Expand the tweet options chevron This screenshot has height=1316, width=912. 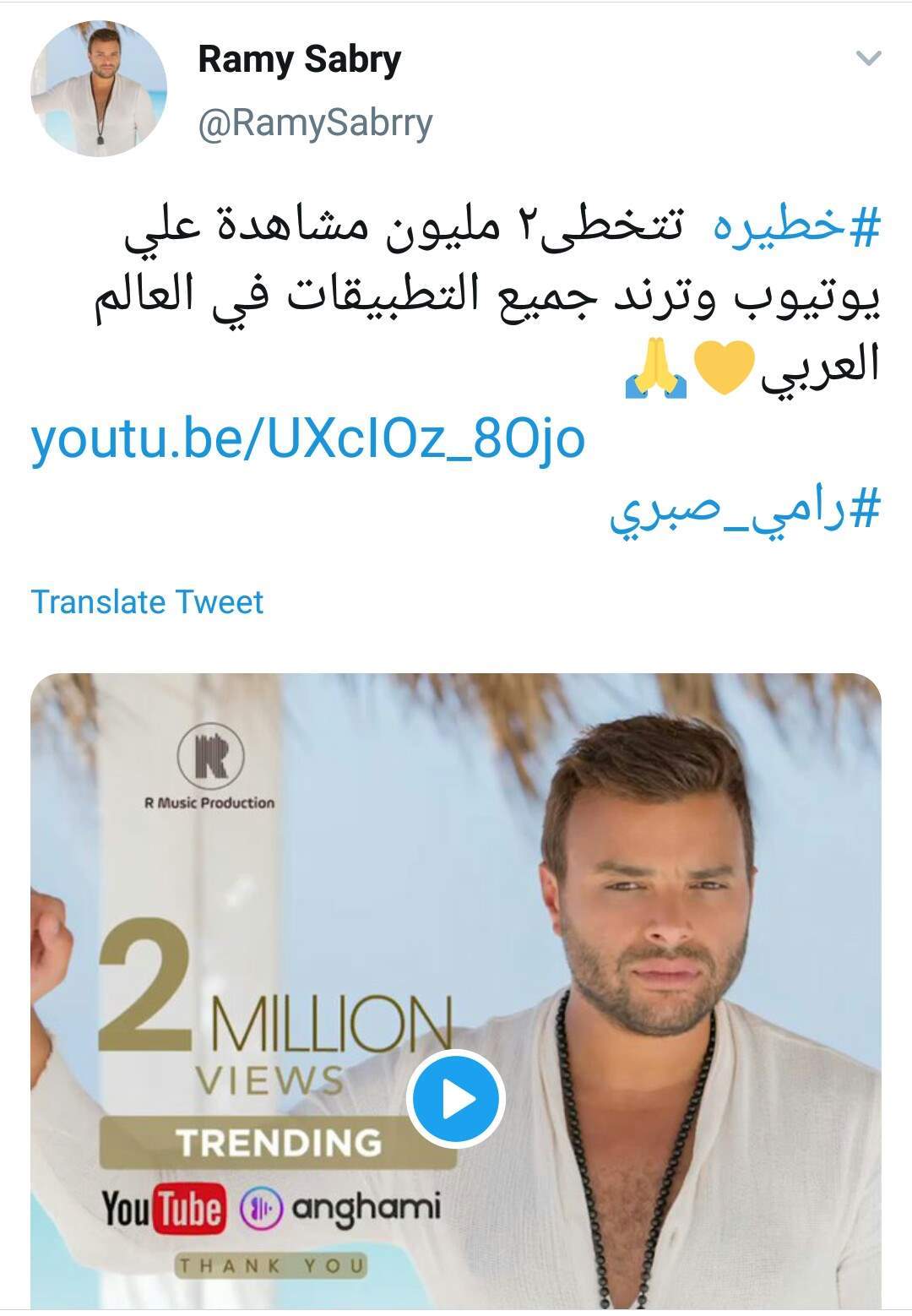pyautogui.click(x=868, y=59)
